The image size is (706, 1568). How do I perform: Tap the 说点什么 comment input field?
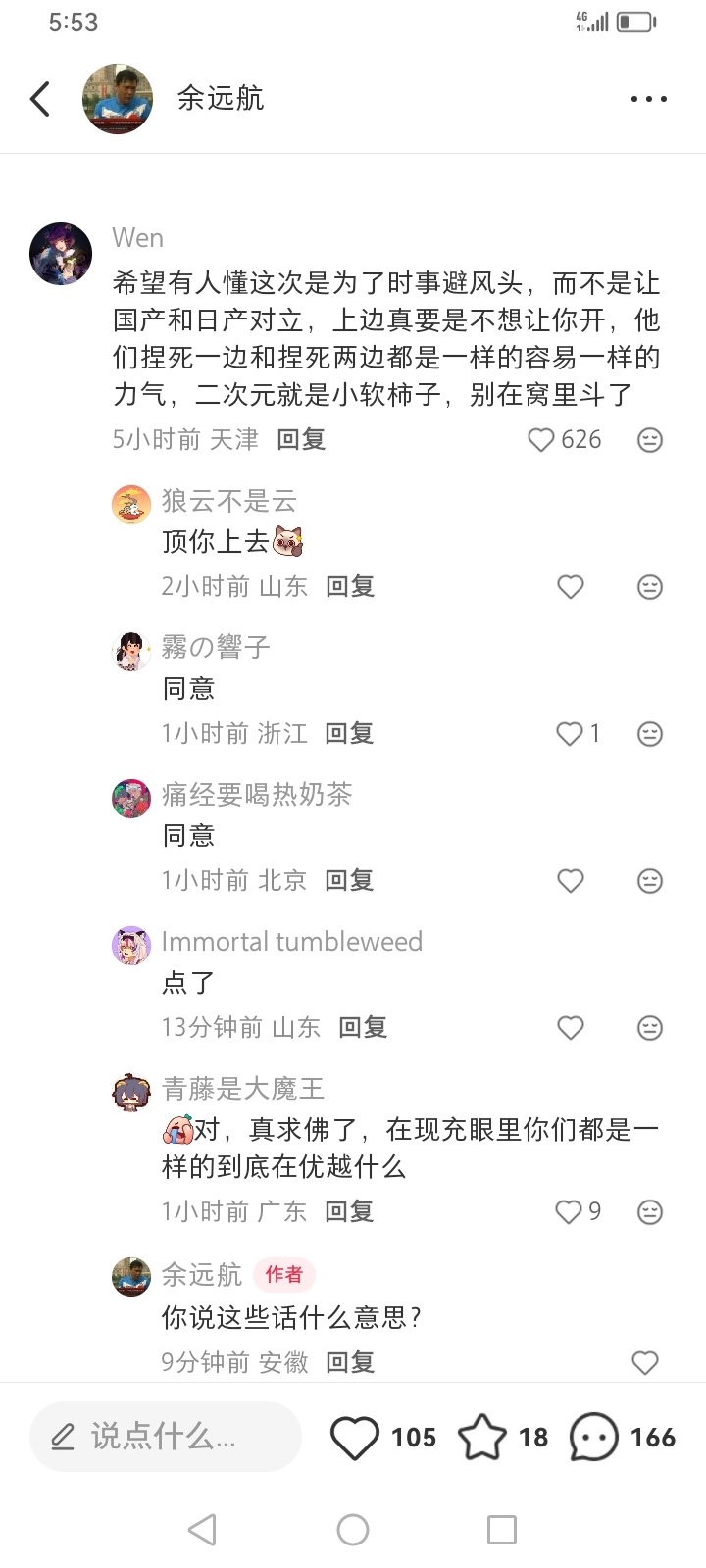point(165,1437)
